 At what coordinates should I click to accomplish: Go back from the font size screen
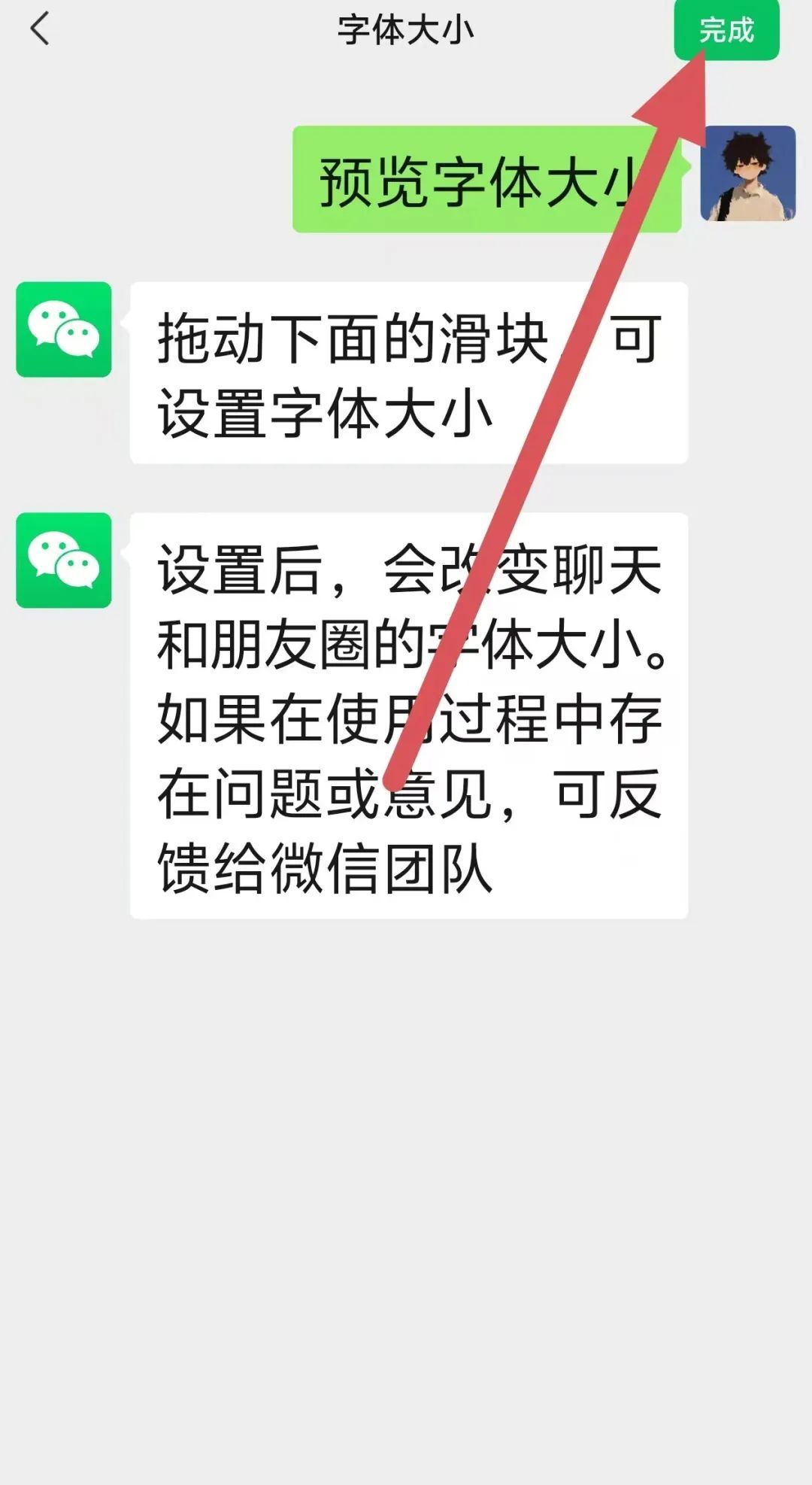pos(40,29)
